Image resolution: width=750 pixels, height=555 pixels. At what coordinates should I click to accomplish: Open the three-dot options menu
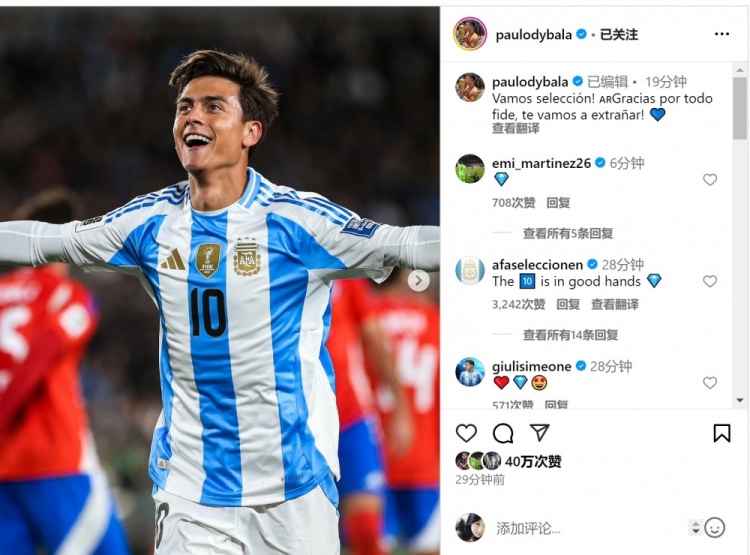tap(722, 34)
